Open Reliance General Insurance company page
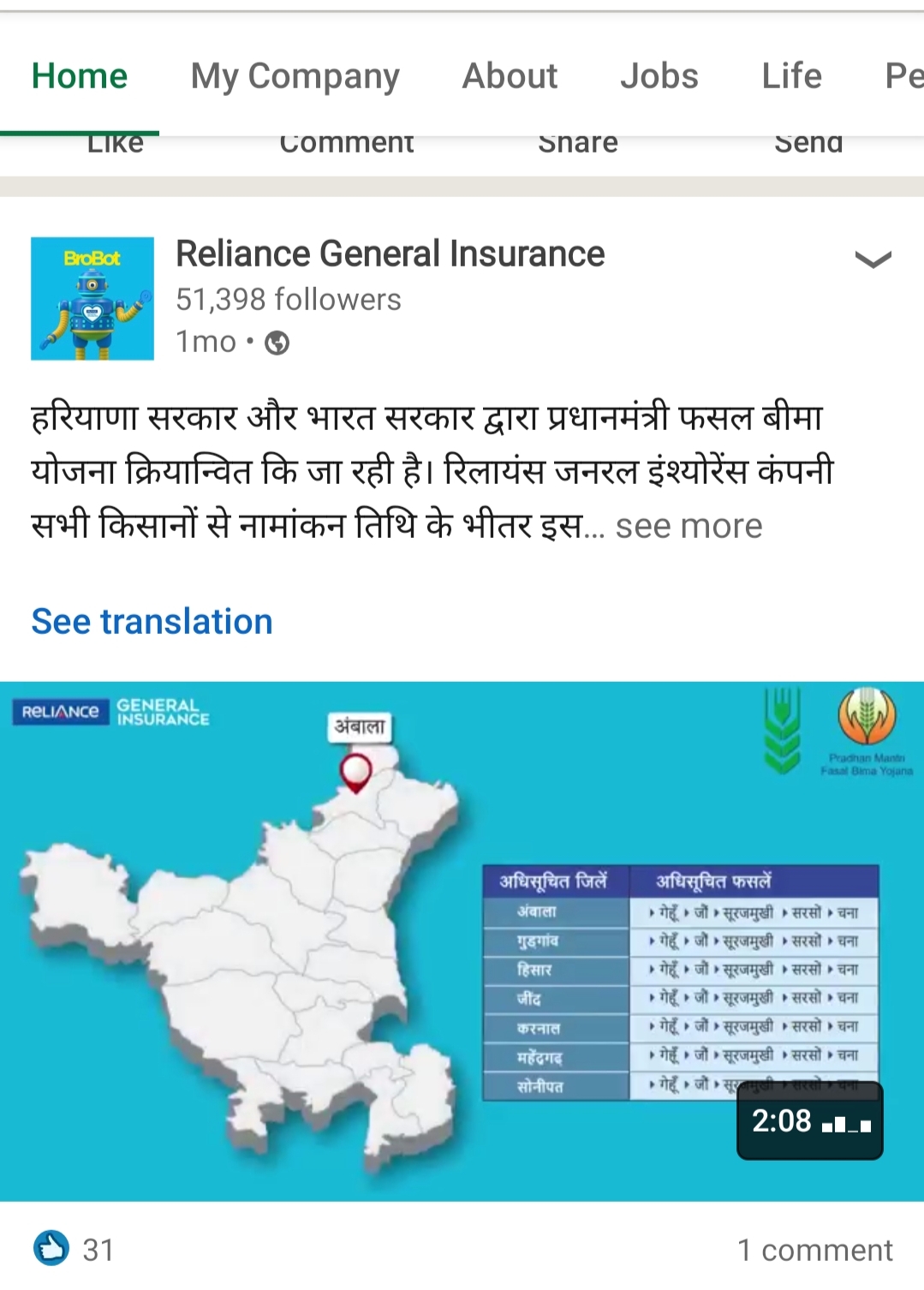Screen dimensions: 924x1290 [390, 254]
